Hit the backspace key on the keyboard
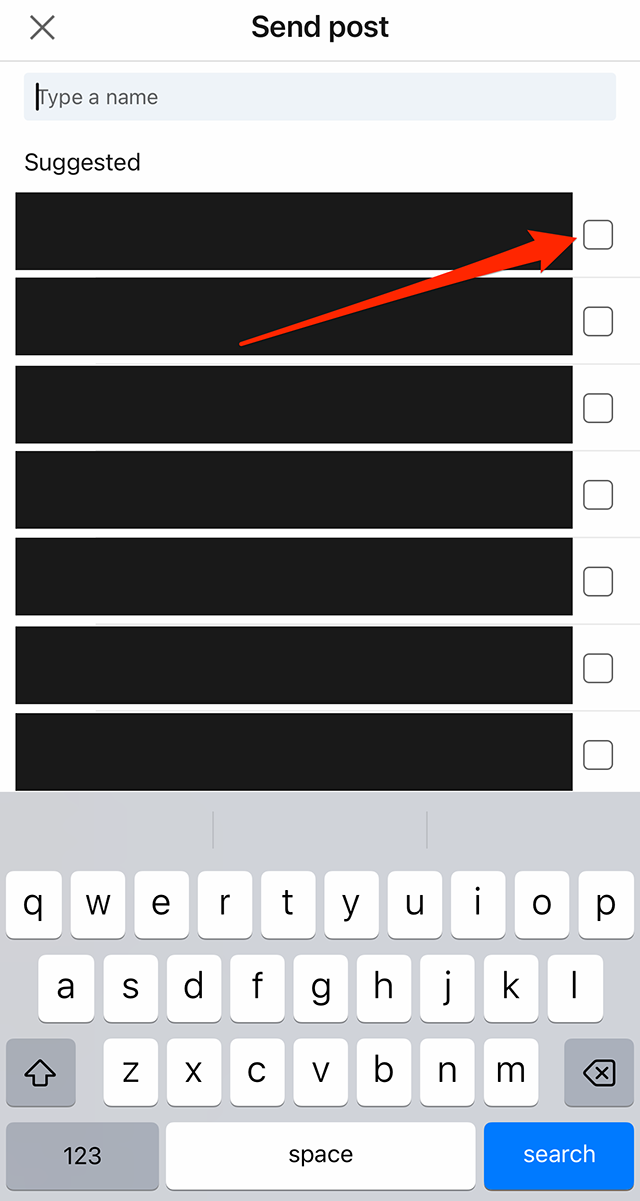The width and height of the screenshot is (640, 1201). pos(599,1073)
